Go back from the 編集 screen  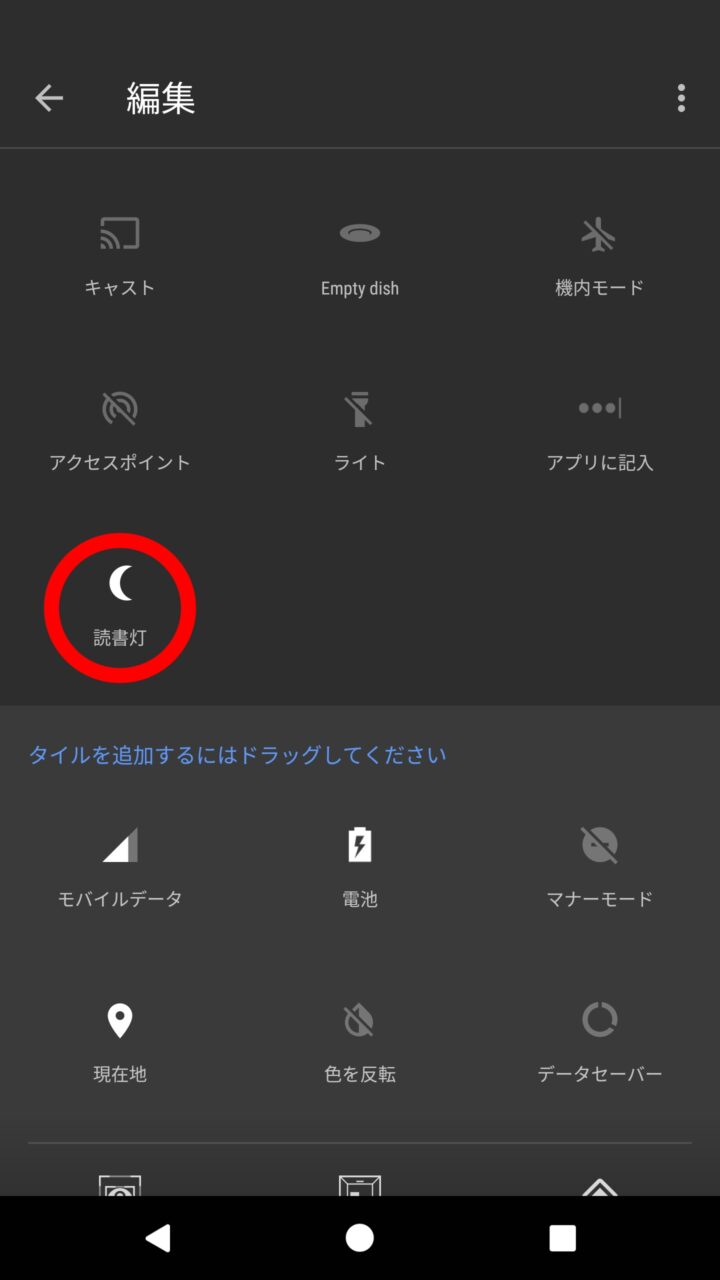49,98
